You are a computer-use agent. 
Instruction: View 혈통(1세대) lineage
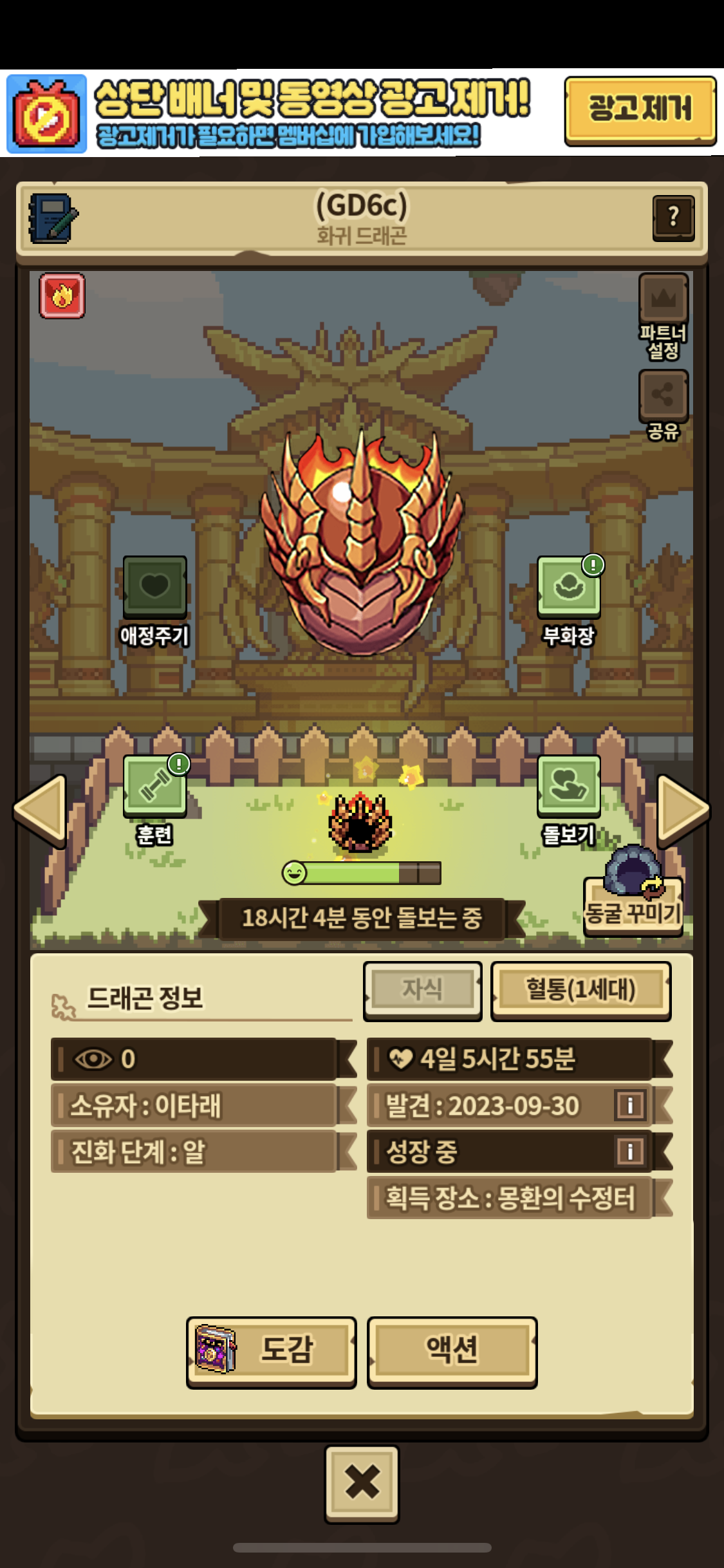click(580, 991)
